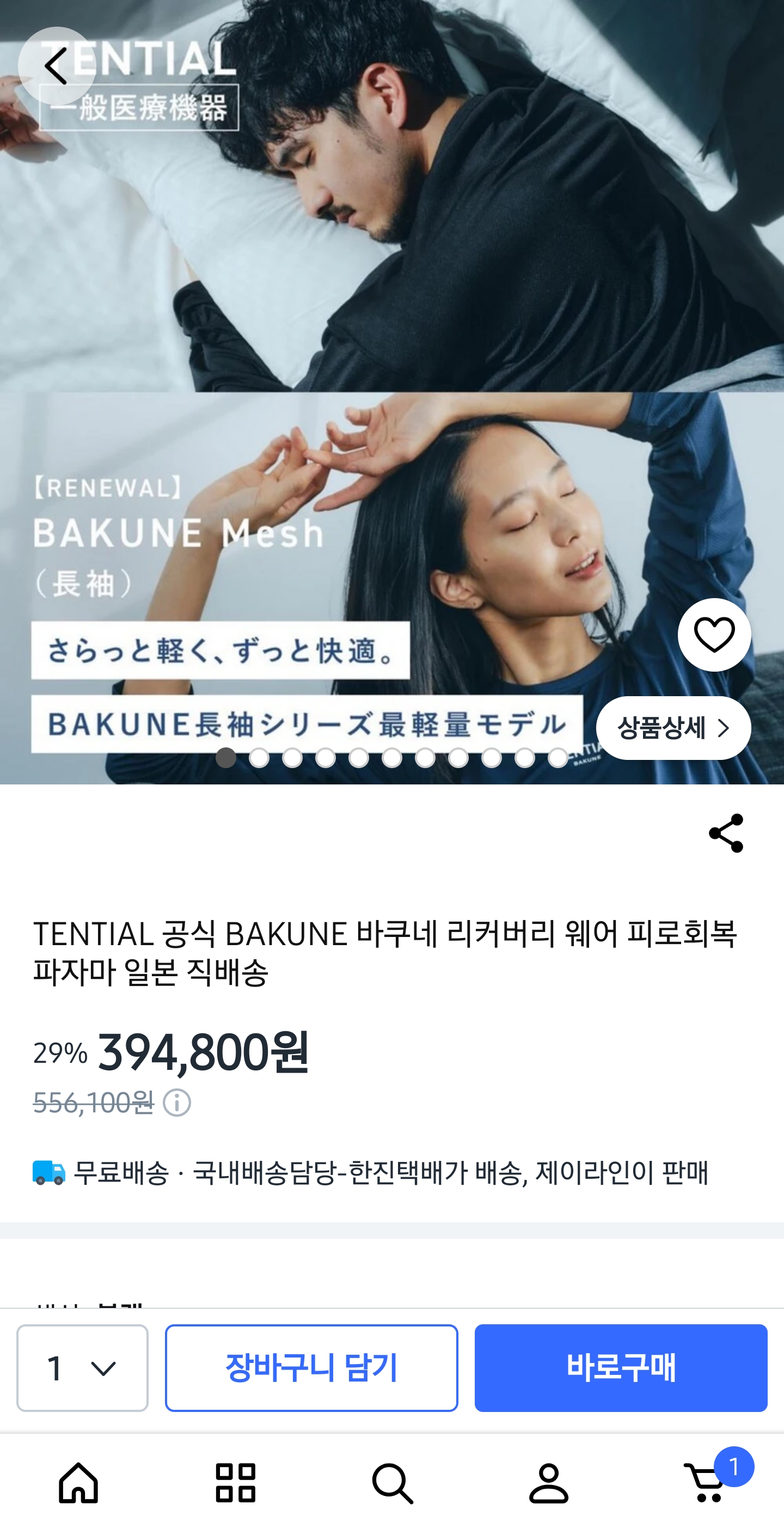Screen dimensions: 784x1540
Task: Share this product
Action: click(x=725, y=833)
